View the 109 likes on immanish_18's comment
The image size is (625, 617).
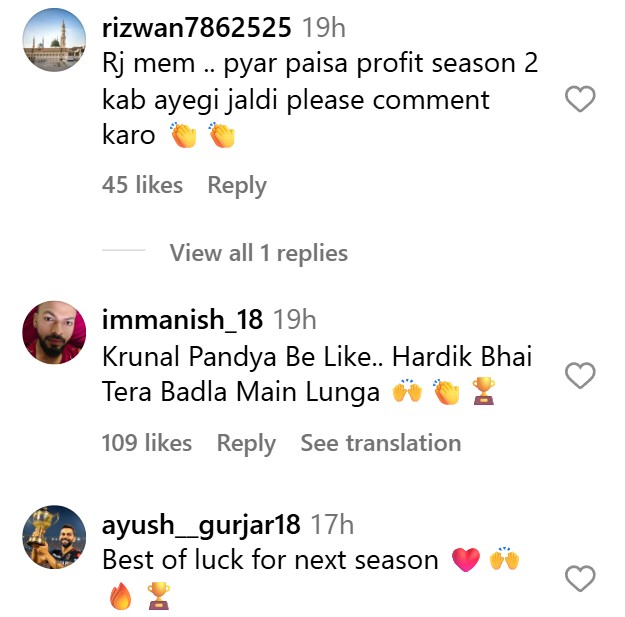pyautogui.click(x=147, y=443)
